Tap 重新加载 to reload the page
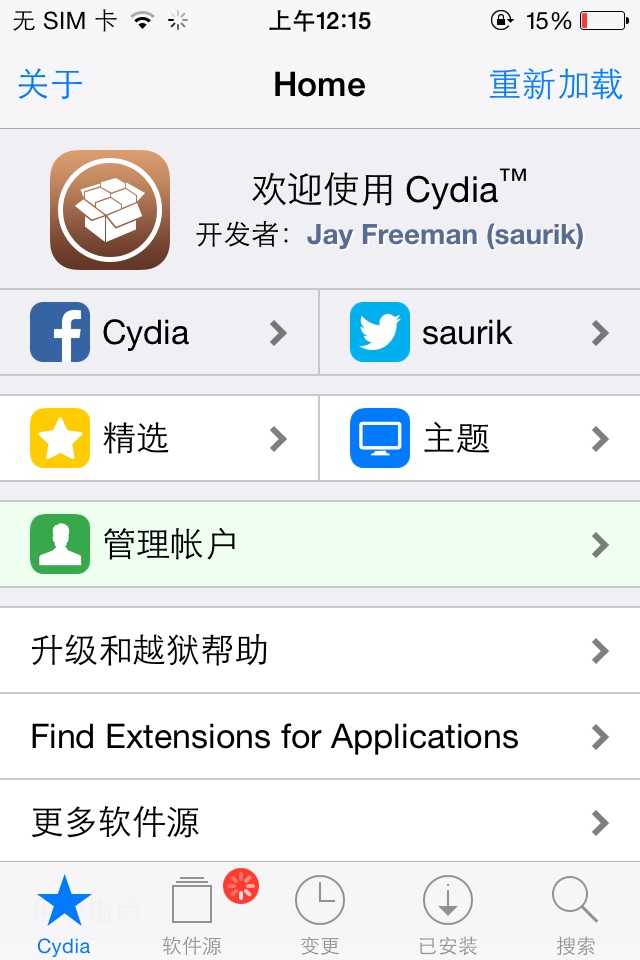 point(556,85)
